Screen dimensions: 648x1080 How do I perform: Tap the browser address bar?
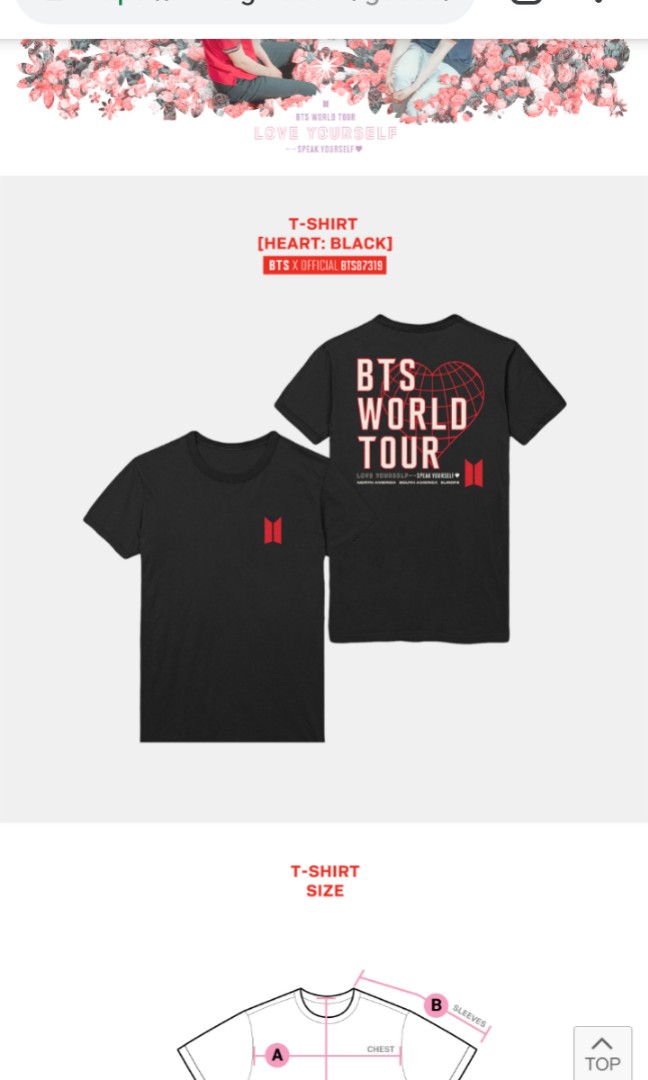(245, 8)
